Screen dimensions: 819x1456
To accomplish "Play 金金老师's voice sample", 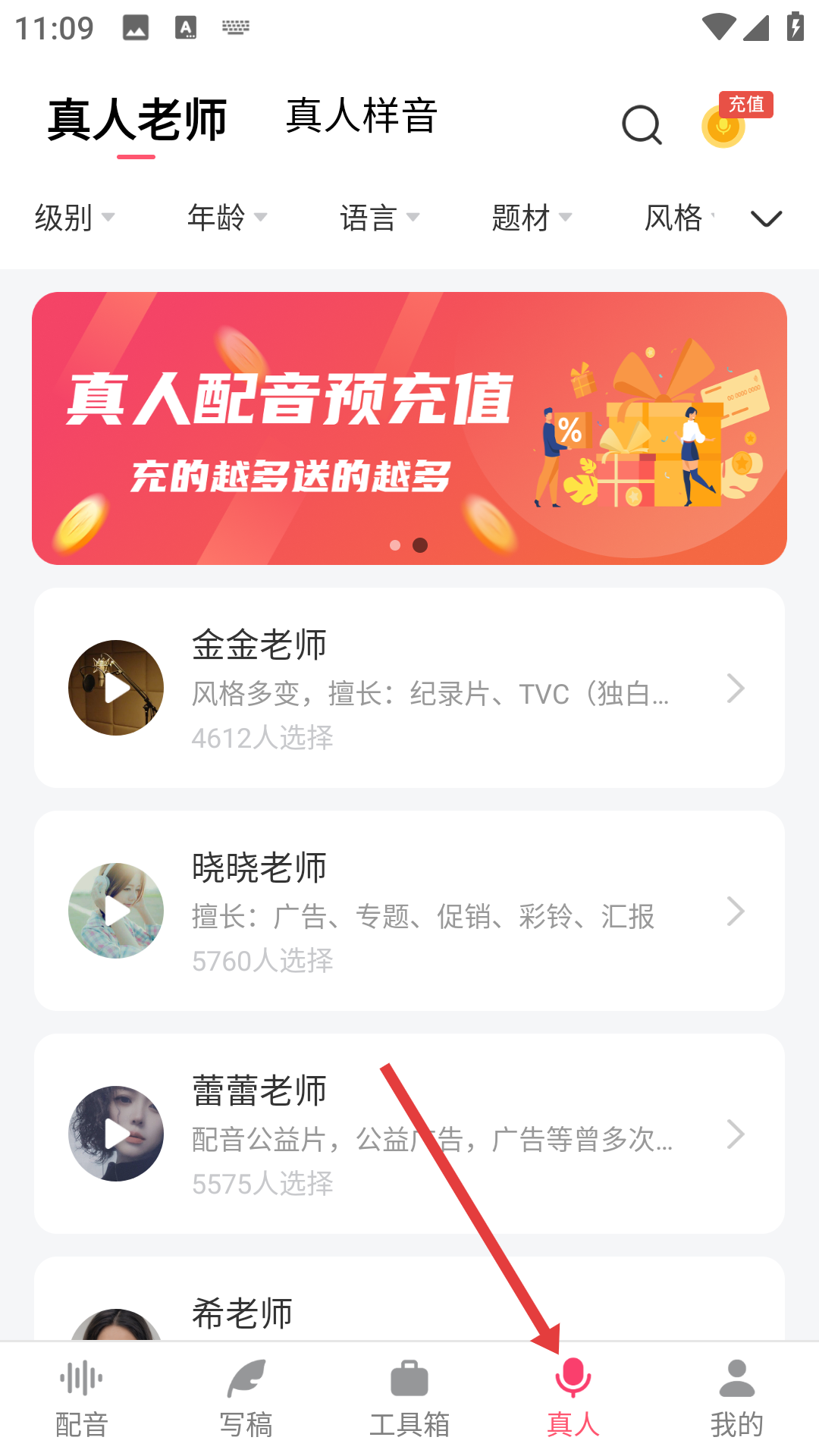I will (x=116, y=688).
